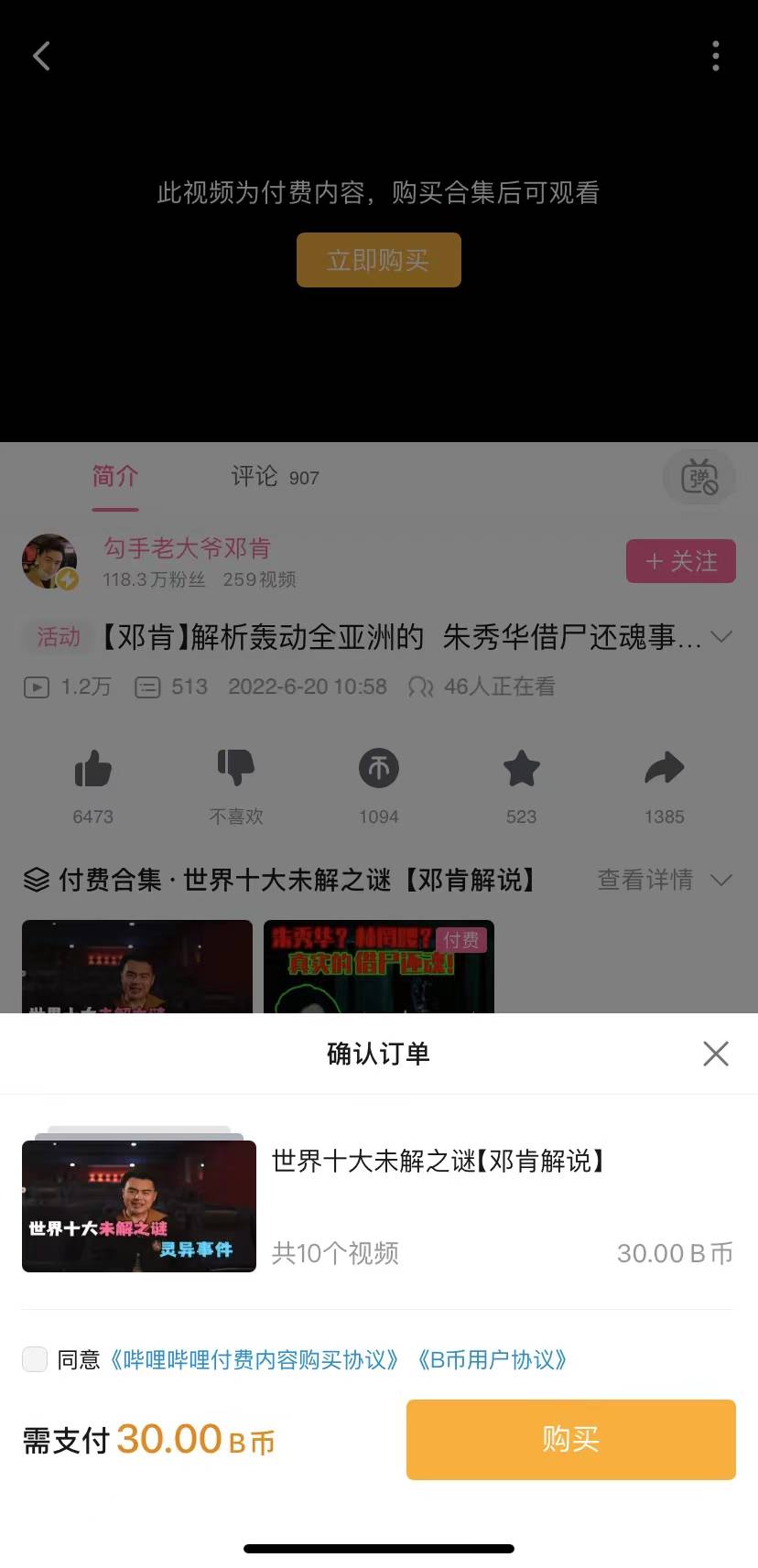Check the agreement consent checkbox
This screenshot has width=758, height=1568.
pyautogui.click(x=34, y=1360)
